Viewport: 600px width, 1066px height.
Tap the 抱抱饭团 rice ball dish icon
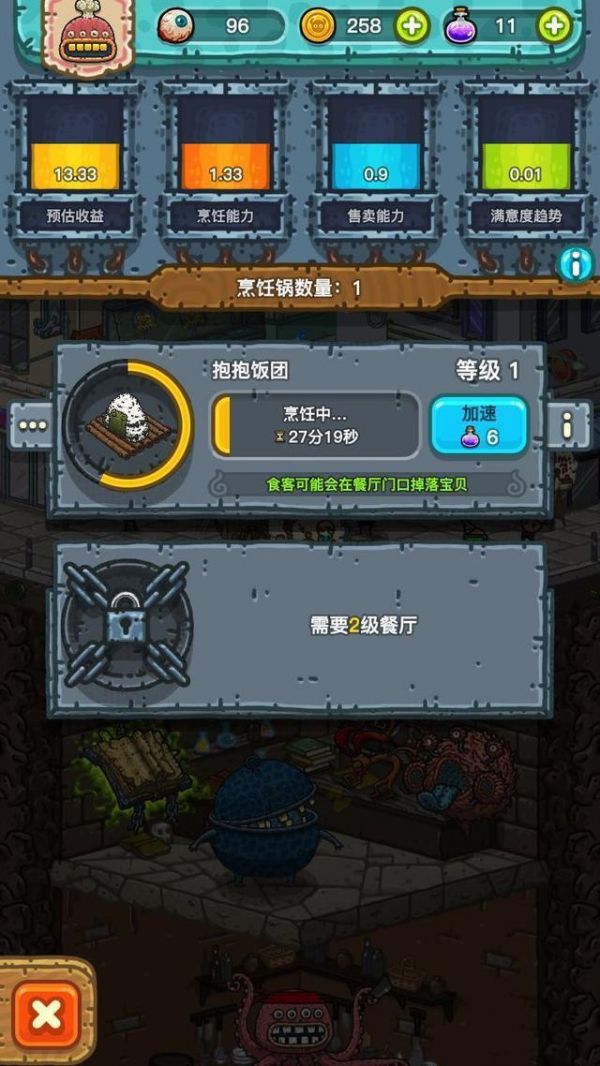(127, 425)
